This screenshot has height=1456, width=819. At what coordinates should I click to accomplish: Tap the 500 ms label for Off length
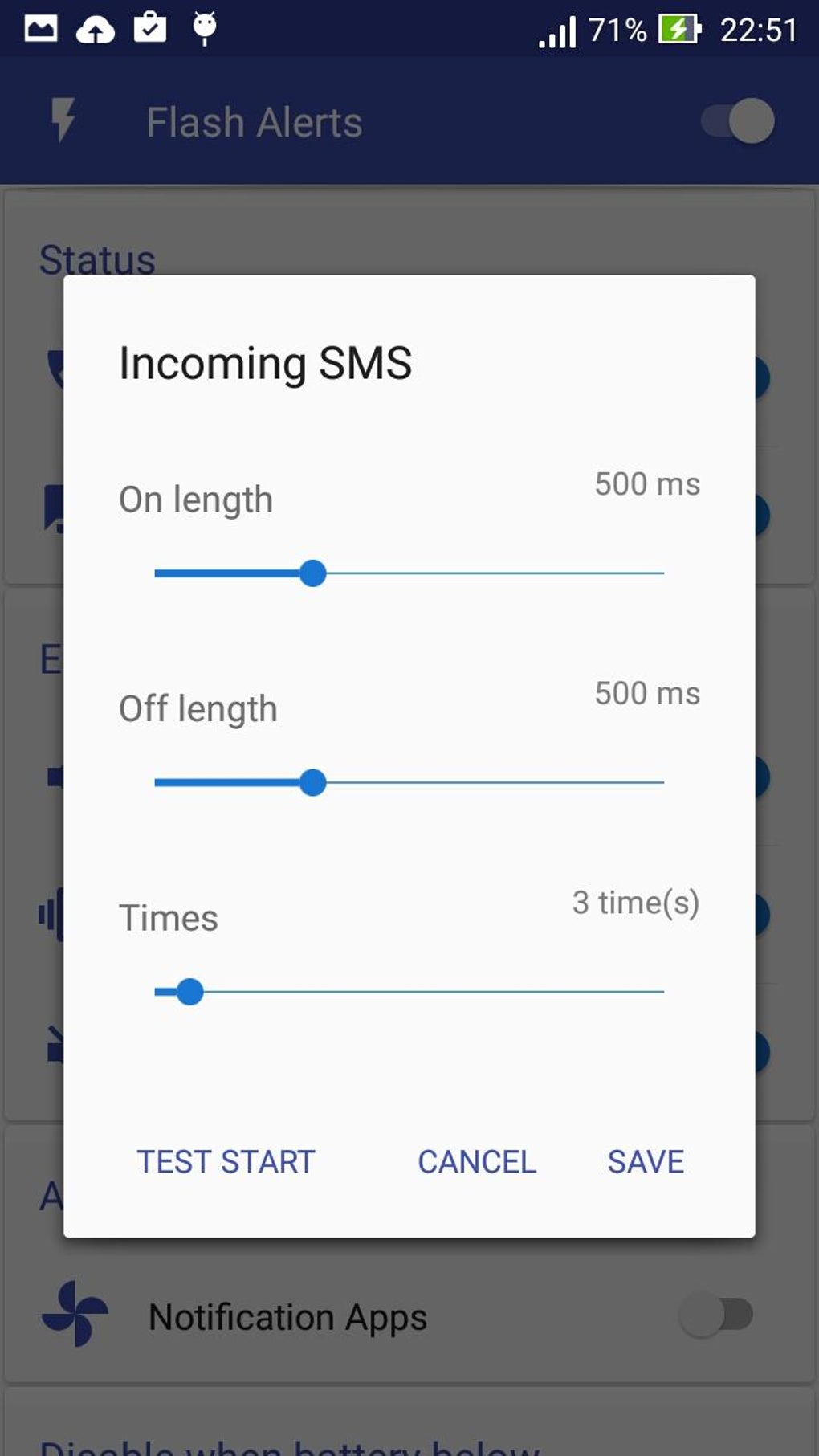click(x=646, y=693)
